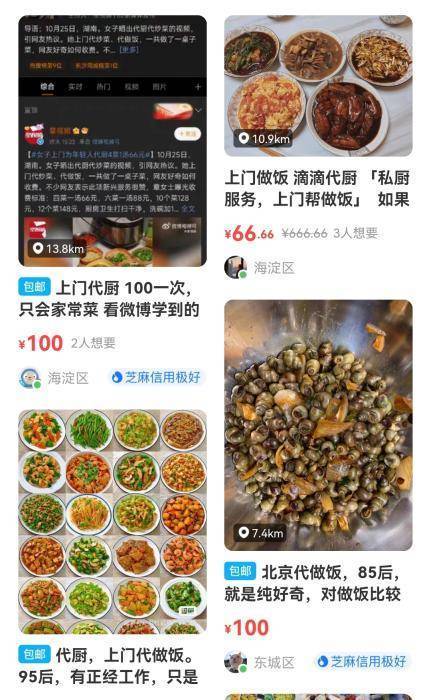View the 海淀区 seller avatar of 滴滴代厨 listing
Image resolution: width=431 pixels, height=700 pixels.
pyautogui.click(x=235, y=267)
